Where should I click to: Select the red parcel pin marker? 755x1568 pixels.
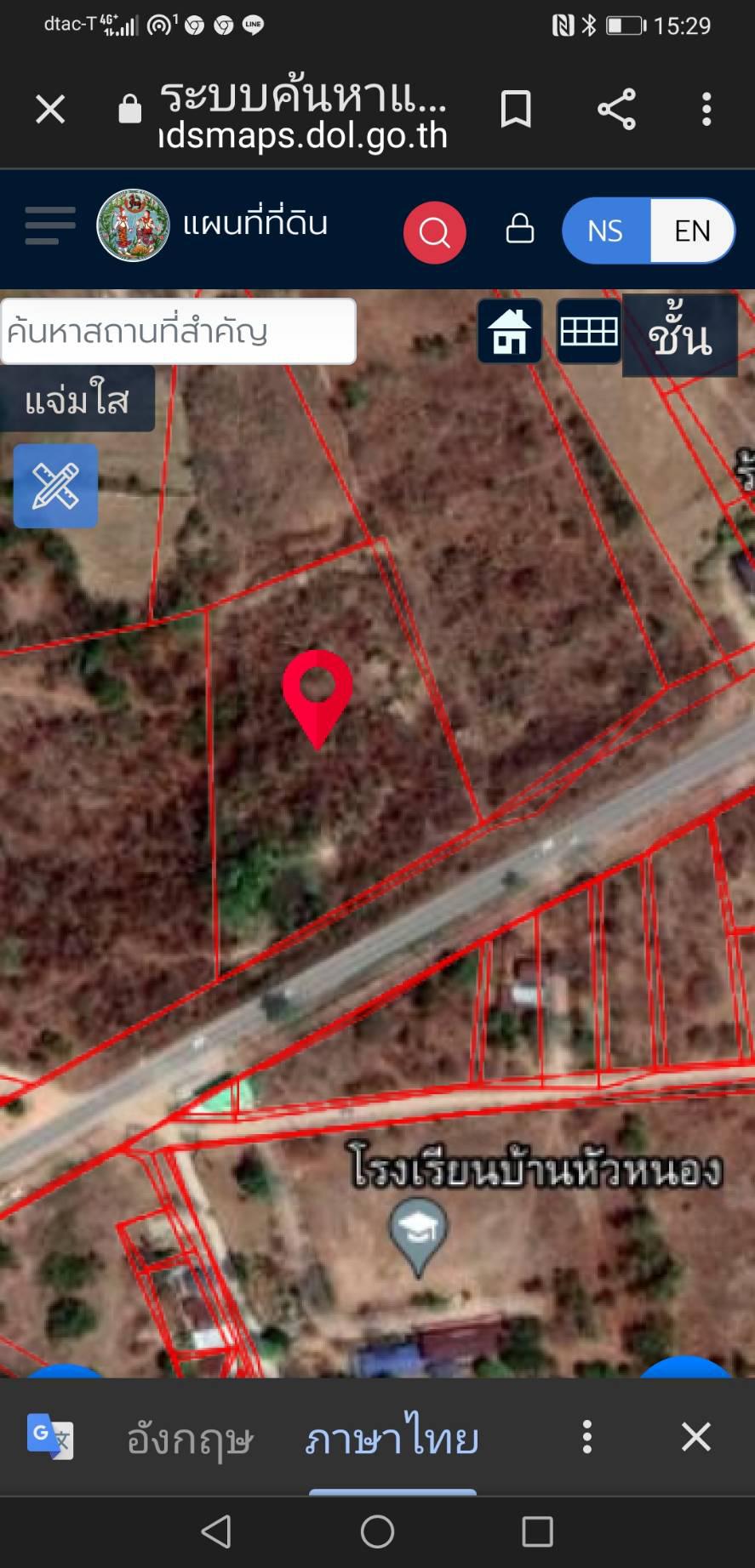pyautogui.click(x=317, y=698)
